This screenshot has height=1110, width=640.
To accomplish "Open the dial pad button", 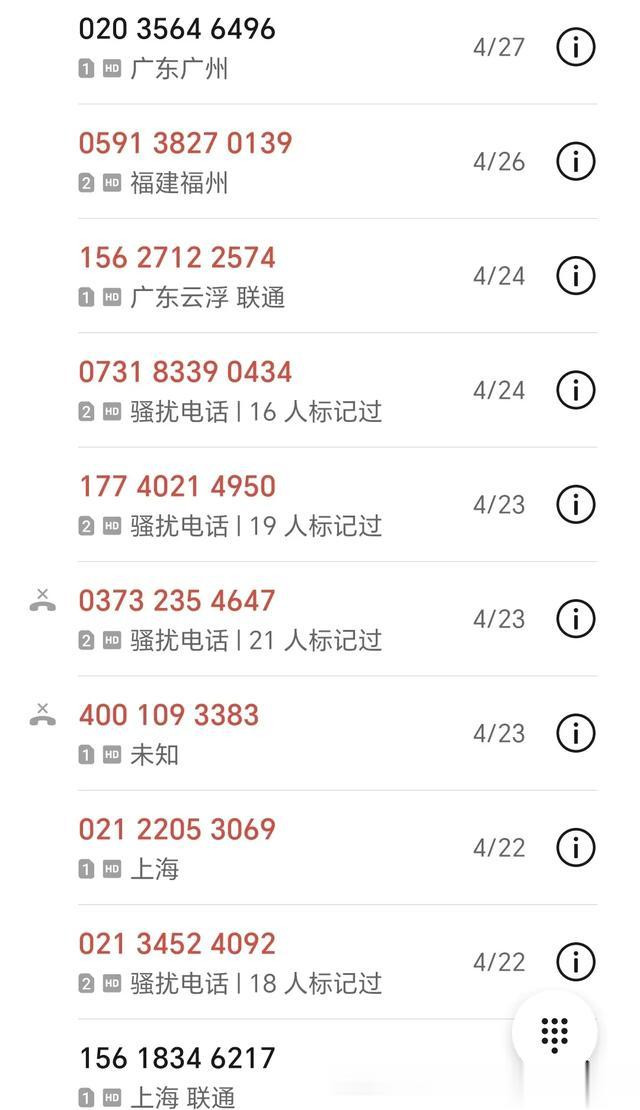I will coord(554,1034).
